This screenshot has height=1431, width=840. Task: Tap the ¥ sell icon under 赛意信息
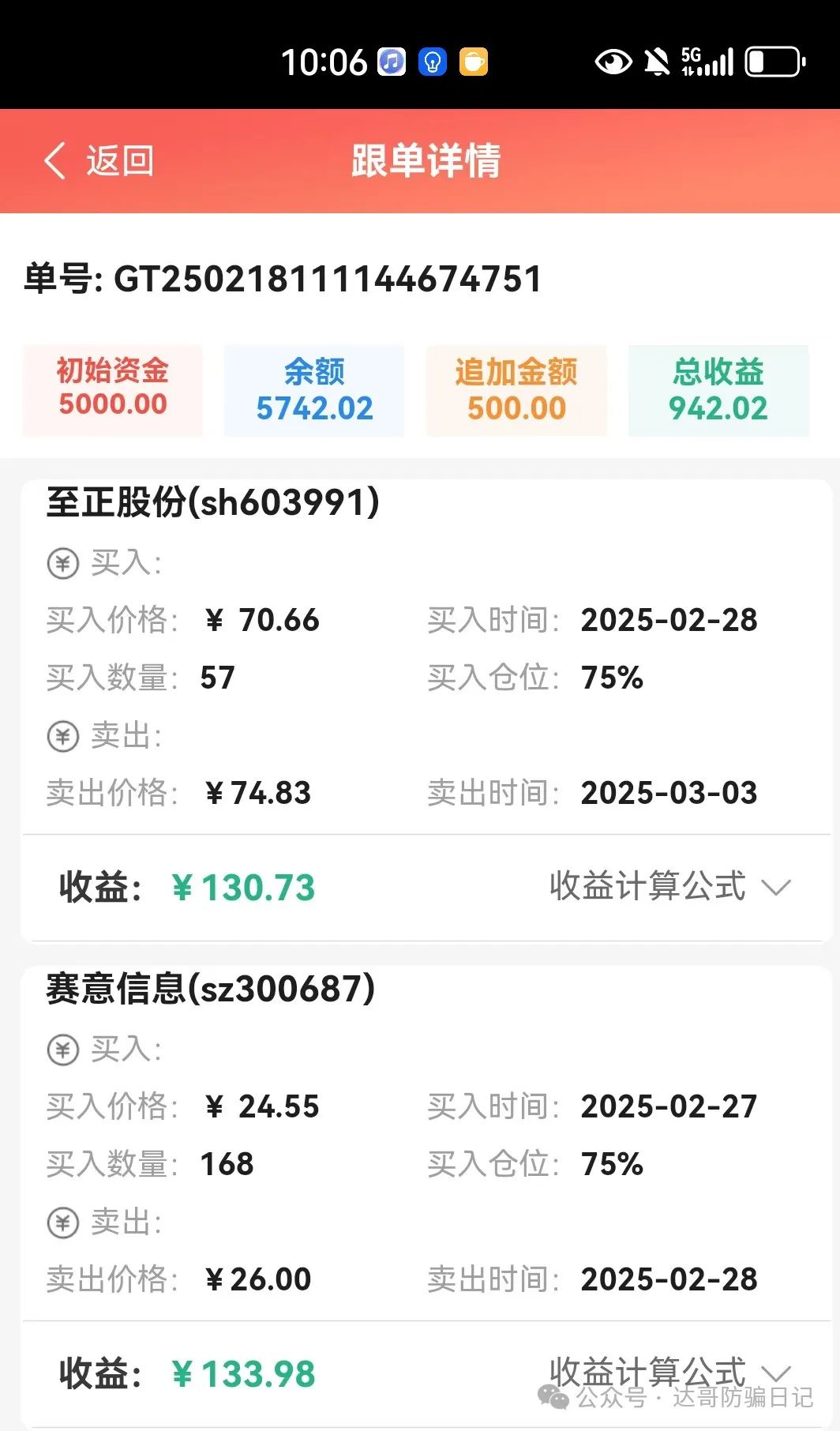[x=62, y=1223]
